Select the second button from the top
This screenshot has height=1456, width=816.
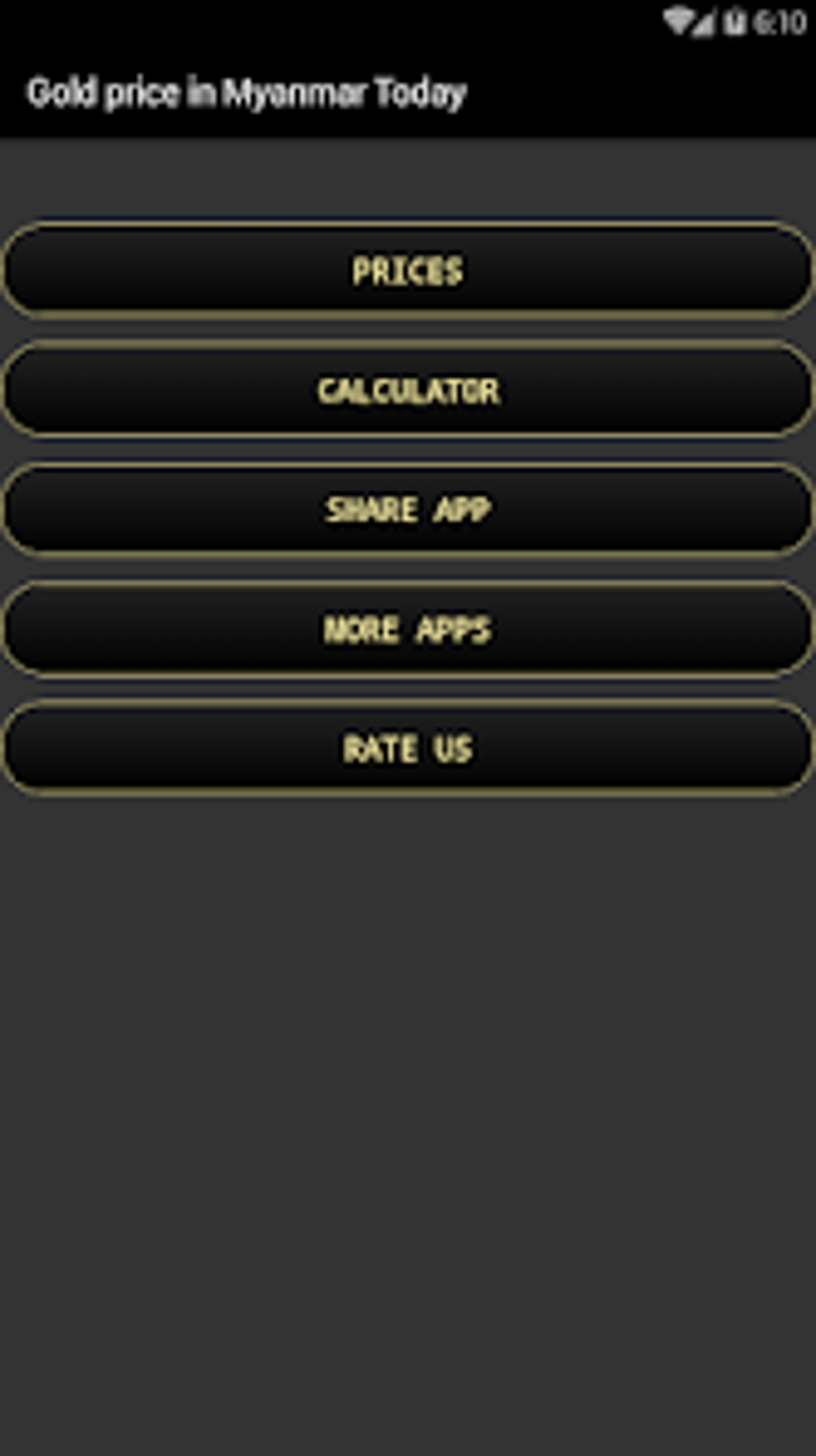tap(407, 390)
